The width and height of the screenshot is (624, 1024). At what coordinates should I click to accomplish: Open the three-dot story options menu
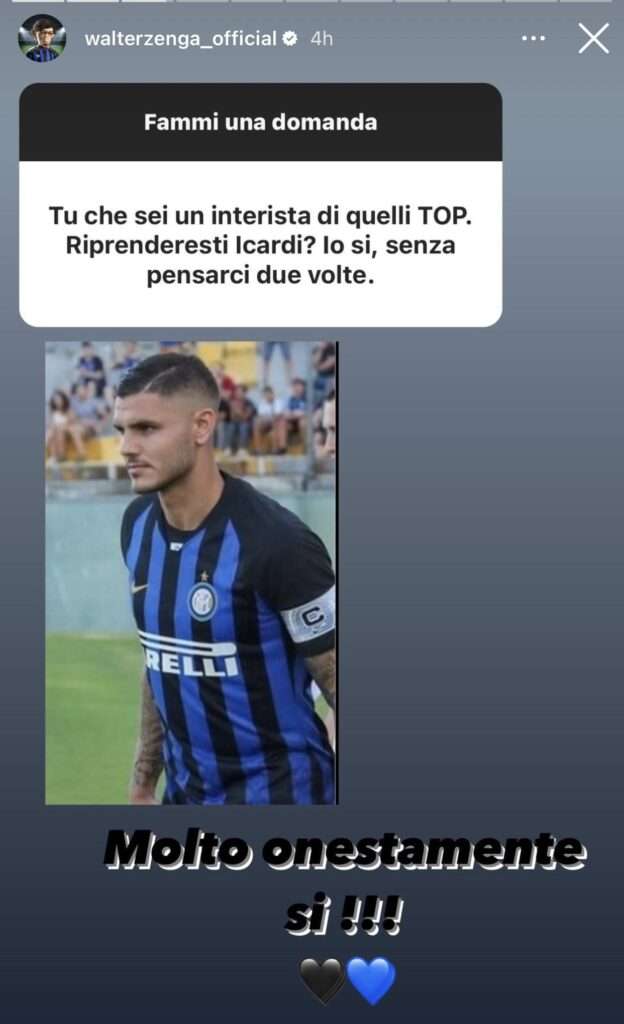click(534, 39)
